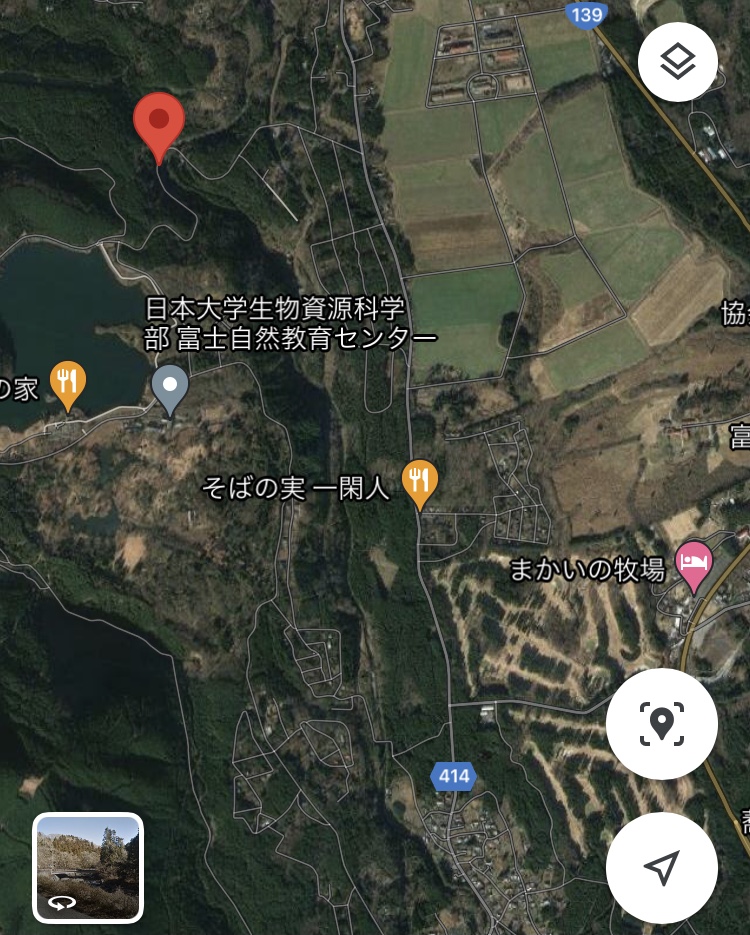750x935 pixels.
Task: Tap the restaurant marker beside の家
Action: [68, 383]
